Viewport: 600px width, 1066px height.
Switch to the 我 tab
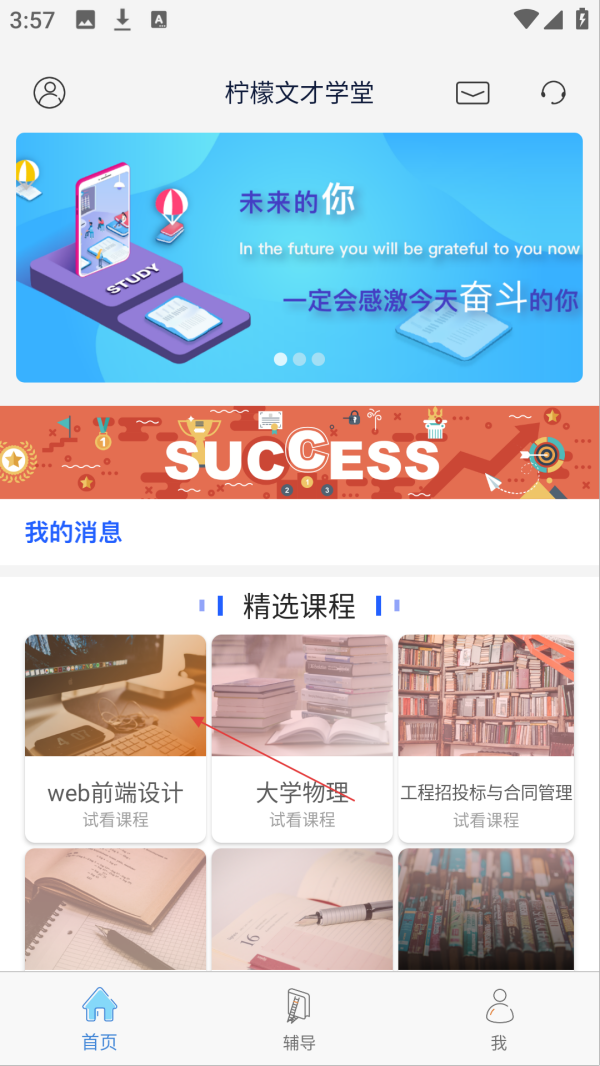click(x=499, y=1018)
